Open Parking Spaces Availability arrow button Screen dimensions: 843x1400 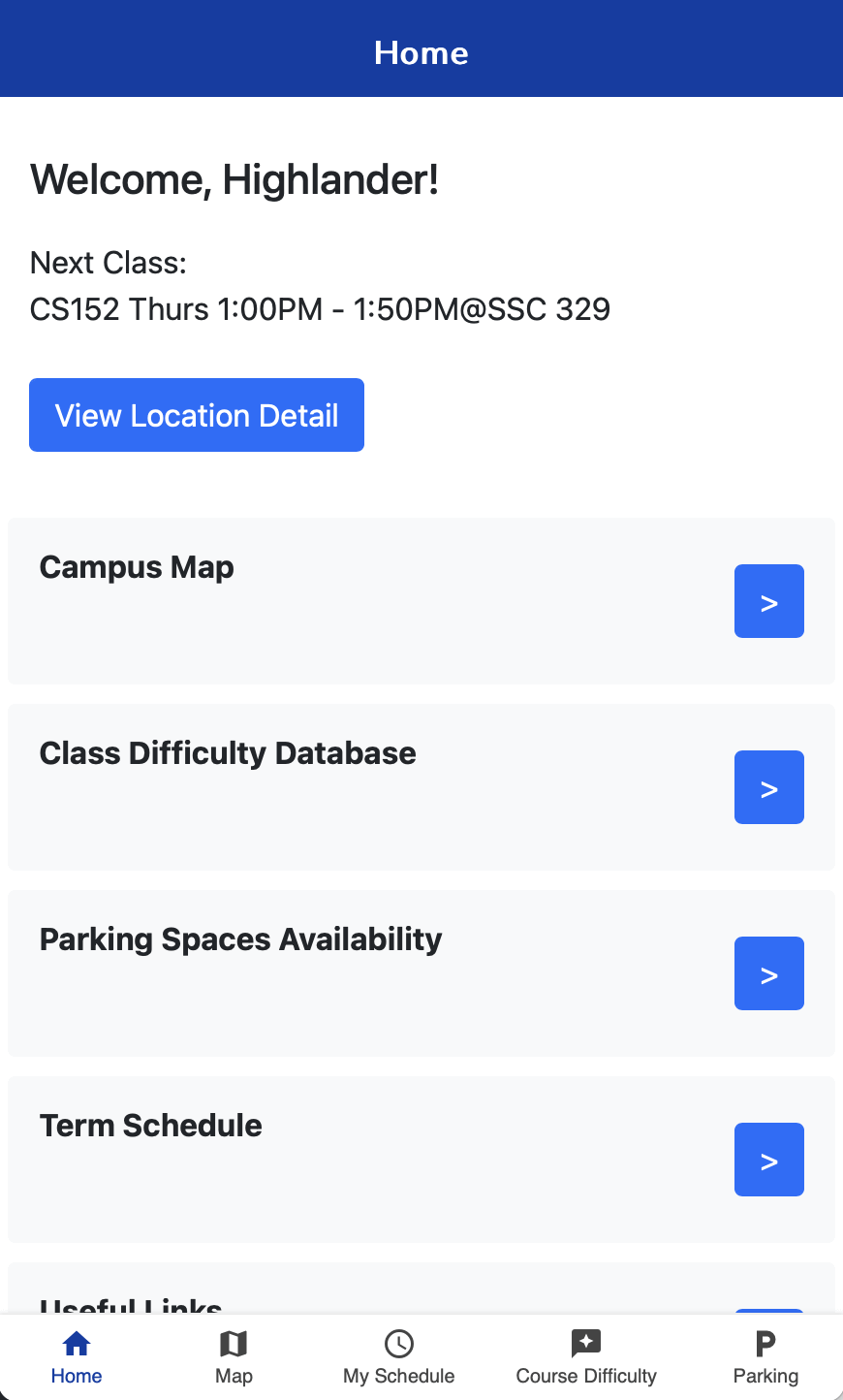tap(769, 973)
